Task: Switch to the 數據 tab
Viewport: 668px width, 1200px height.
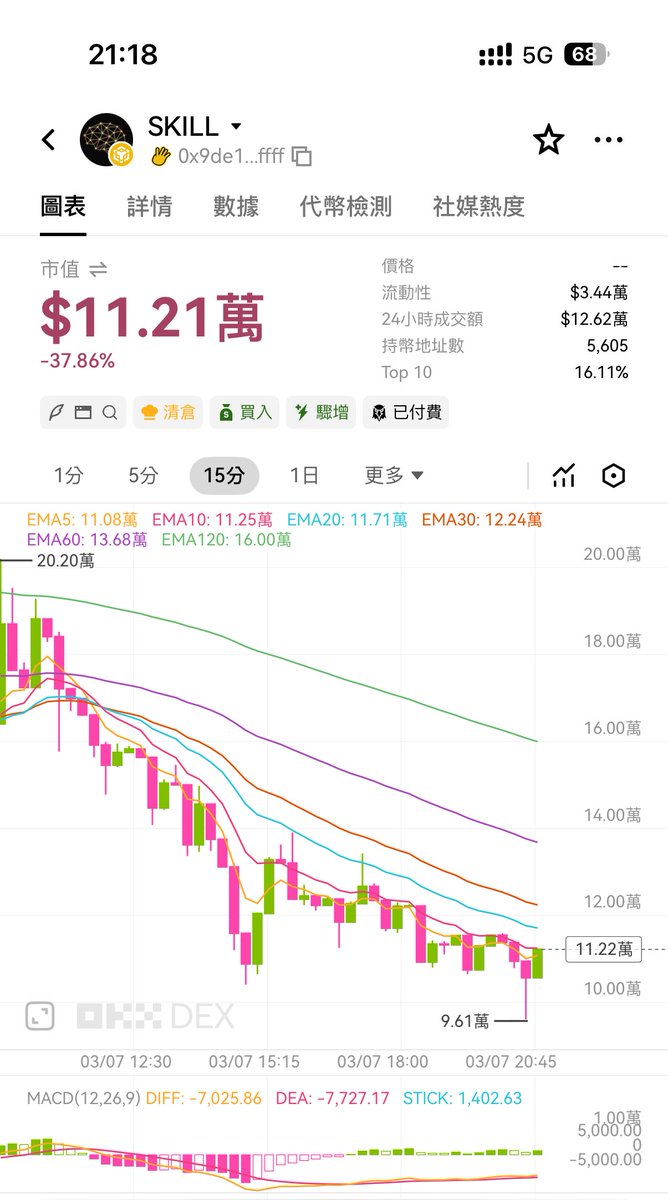Action: tap(236, 207)
